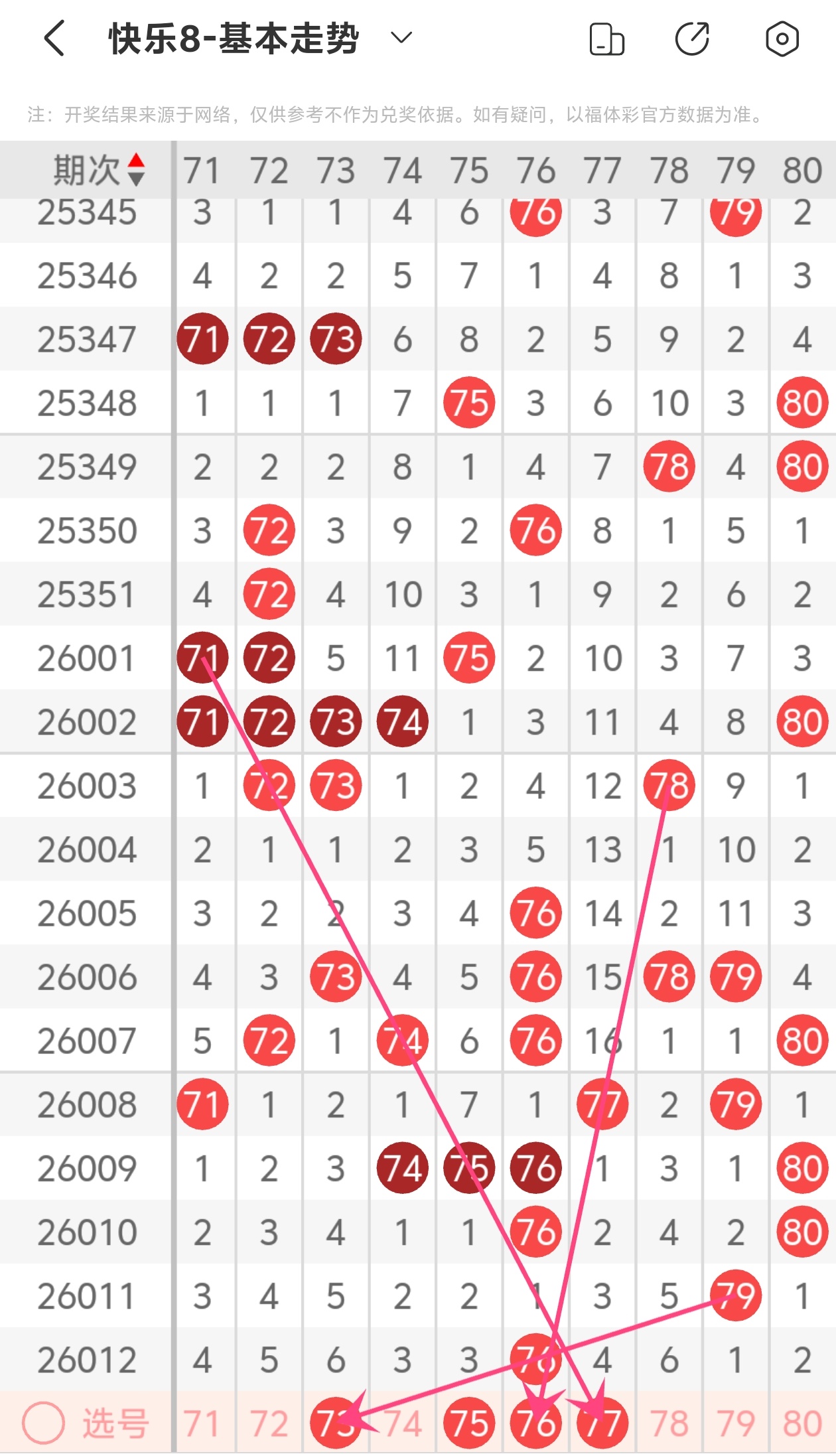Image resolution: width=836 pixels, height=1456 pixels.
Task: Toggle screen orientation icon
Action: [x=606, y=38]
